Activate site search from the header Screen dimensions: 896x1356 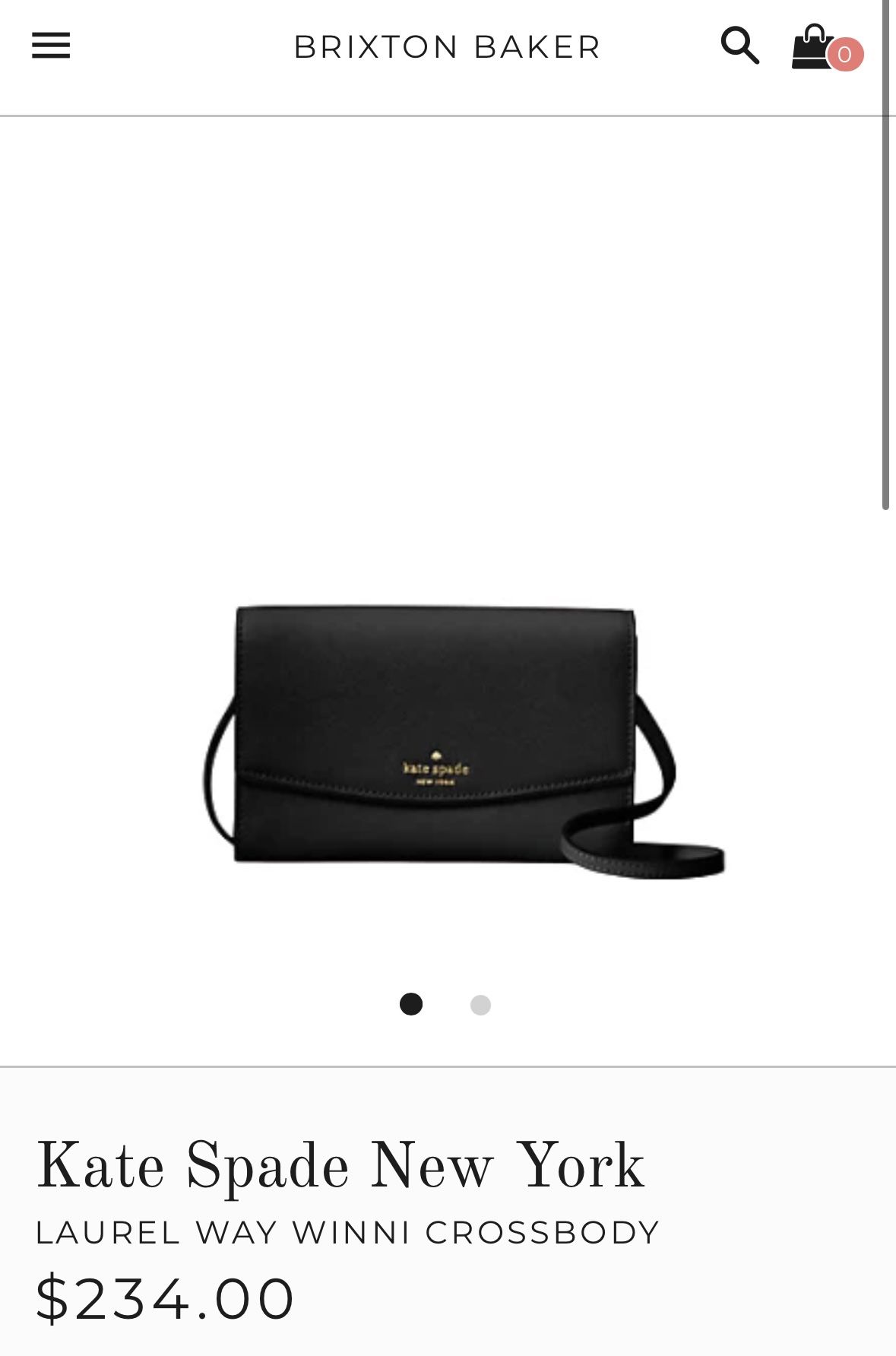(738, 46)
